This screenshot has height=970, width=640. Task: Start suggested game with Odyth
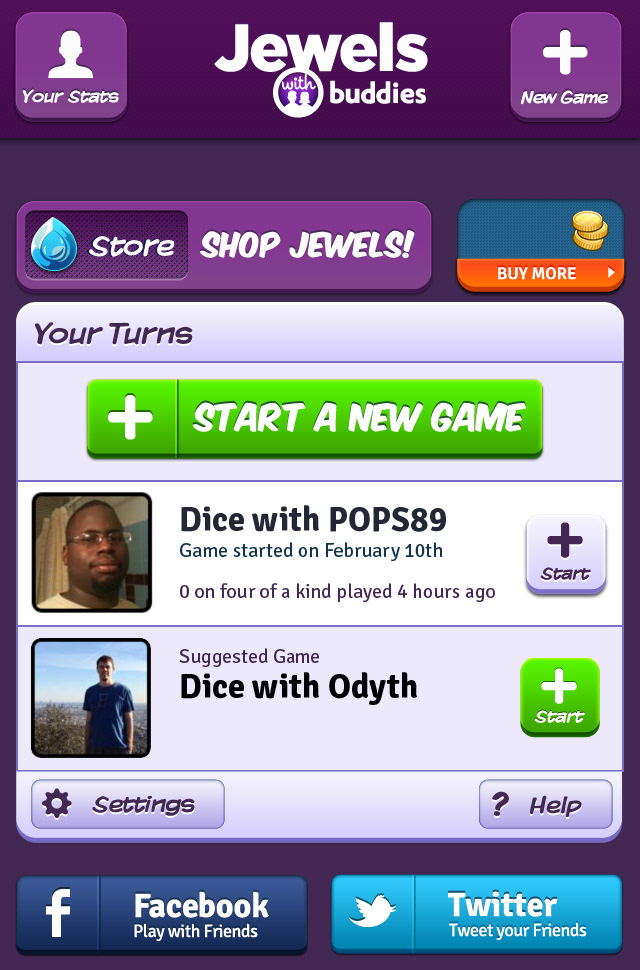[x=560, y=697]
